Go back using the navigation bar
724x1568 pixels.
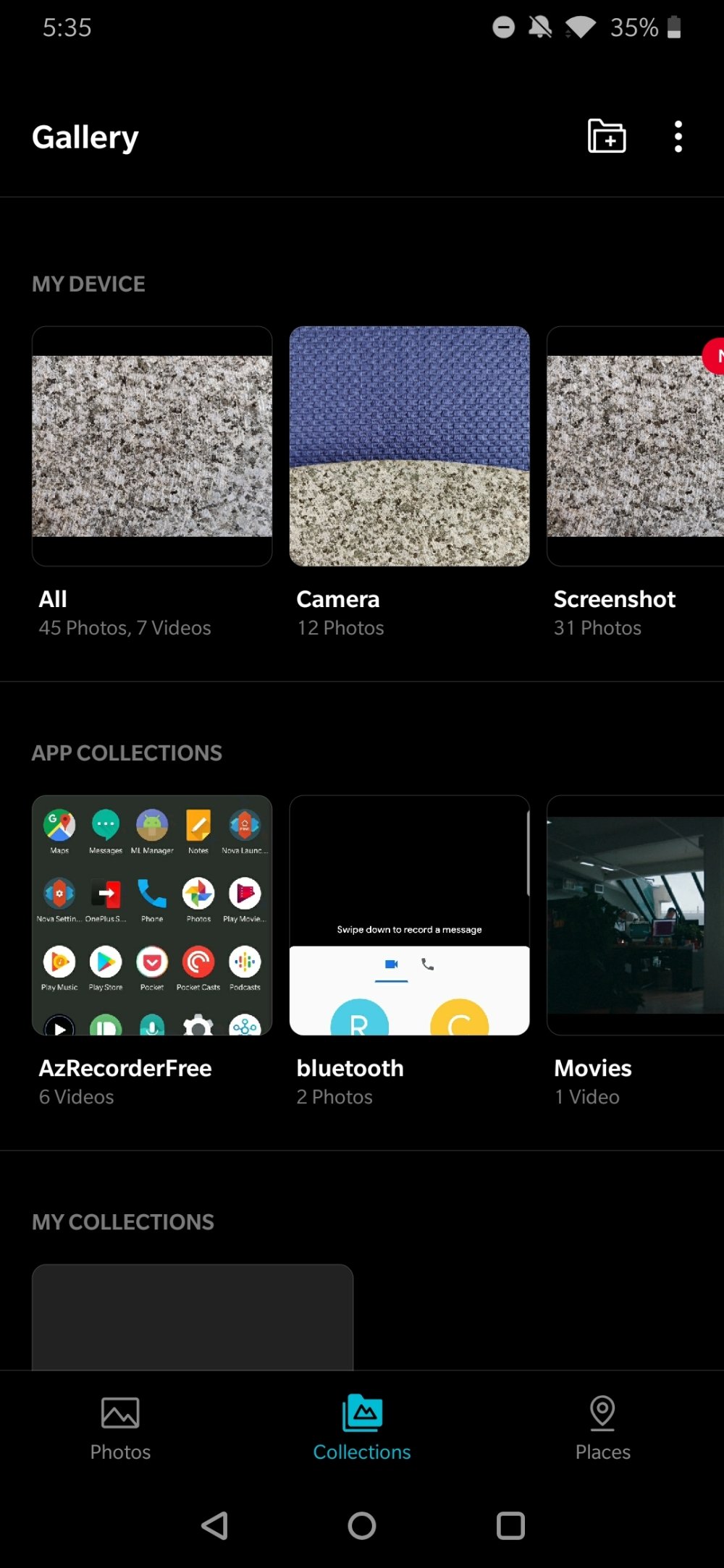click(x=215, y=1526)
